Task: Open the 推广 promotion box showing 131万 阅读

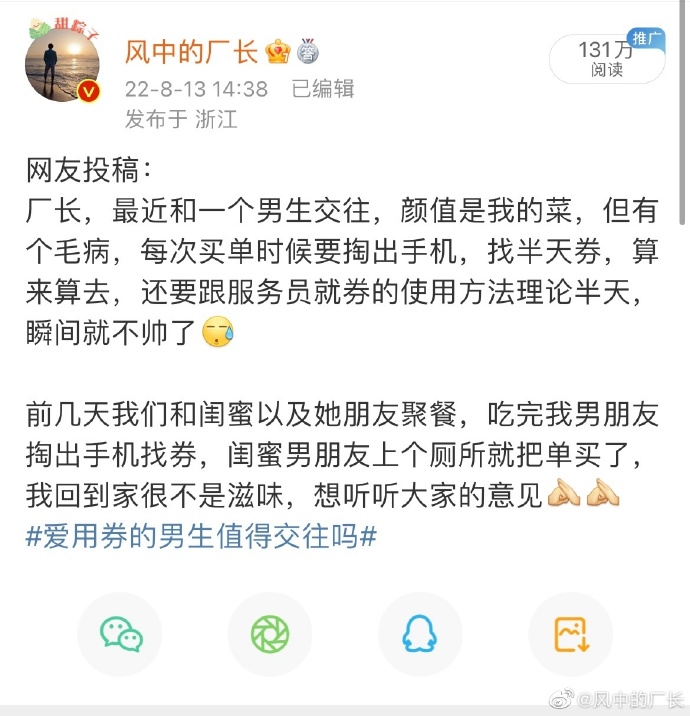Action: (608, 59)
